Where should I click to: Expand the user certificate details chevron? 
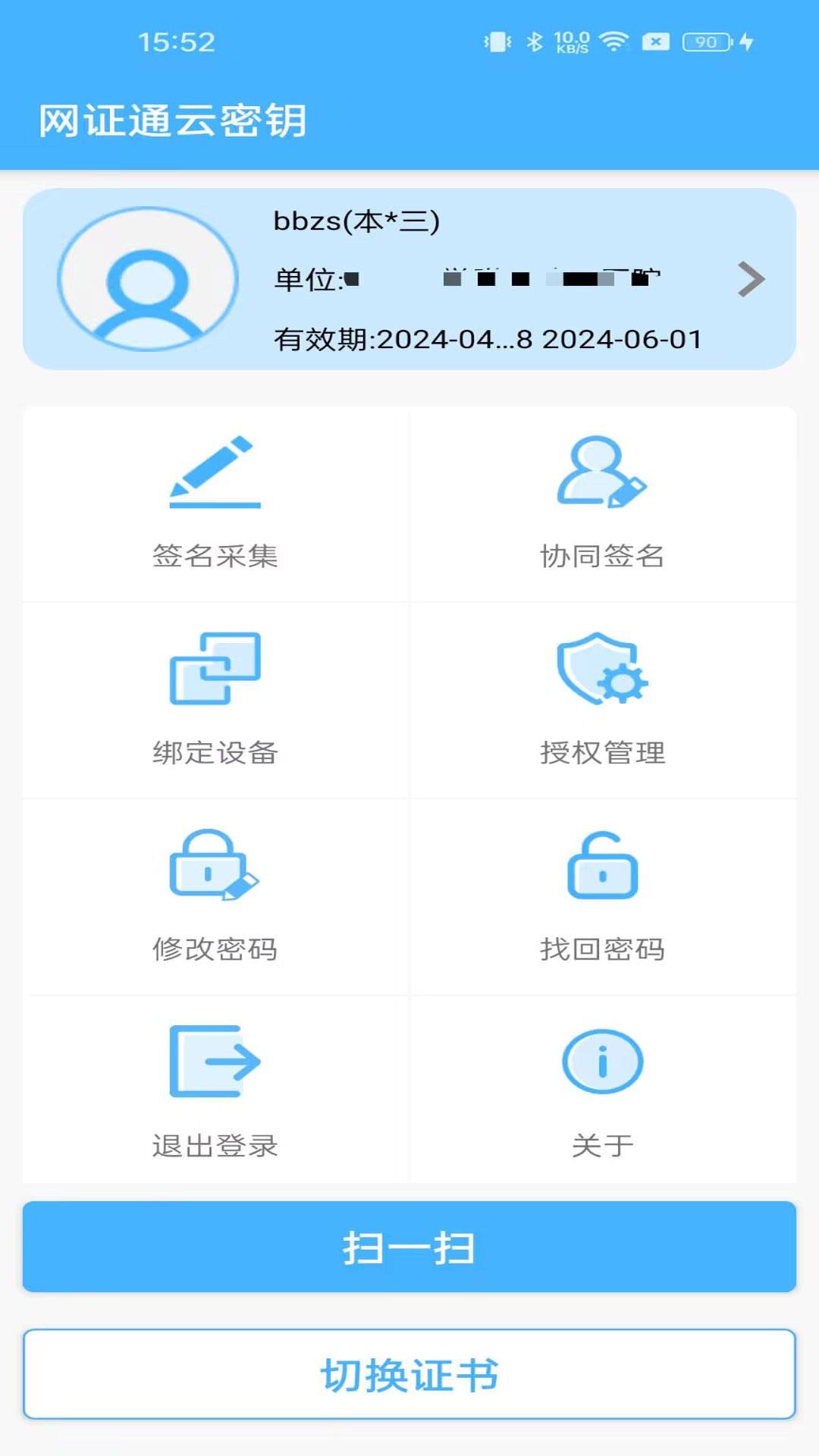click(751, 280)
